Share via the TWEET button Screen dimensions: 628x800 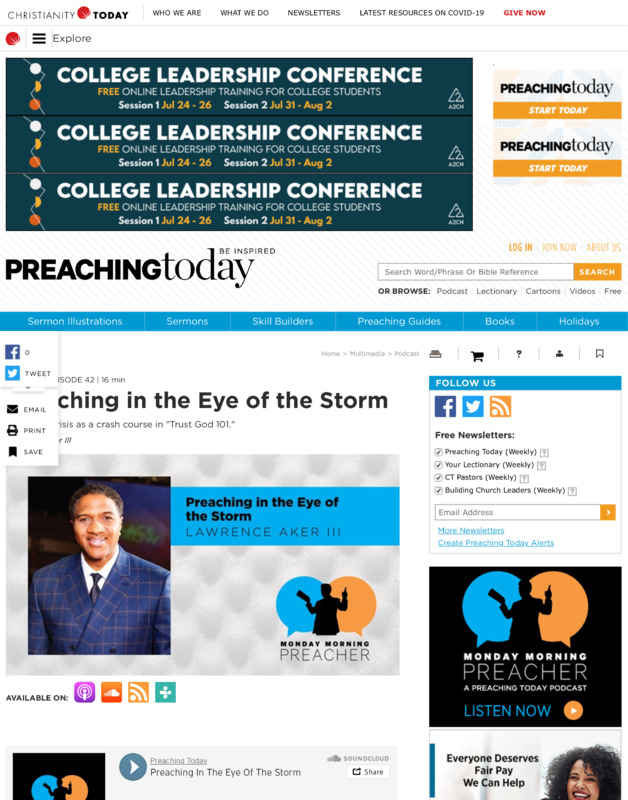[28, 373]
